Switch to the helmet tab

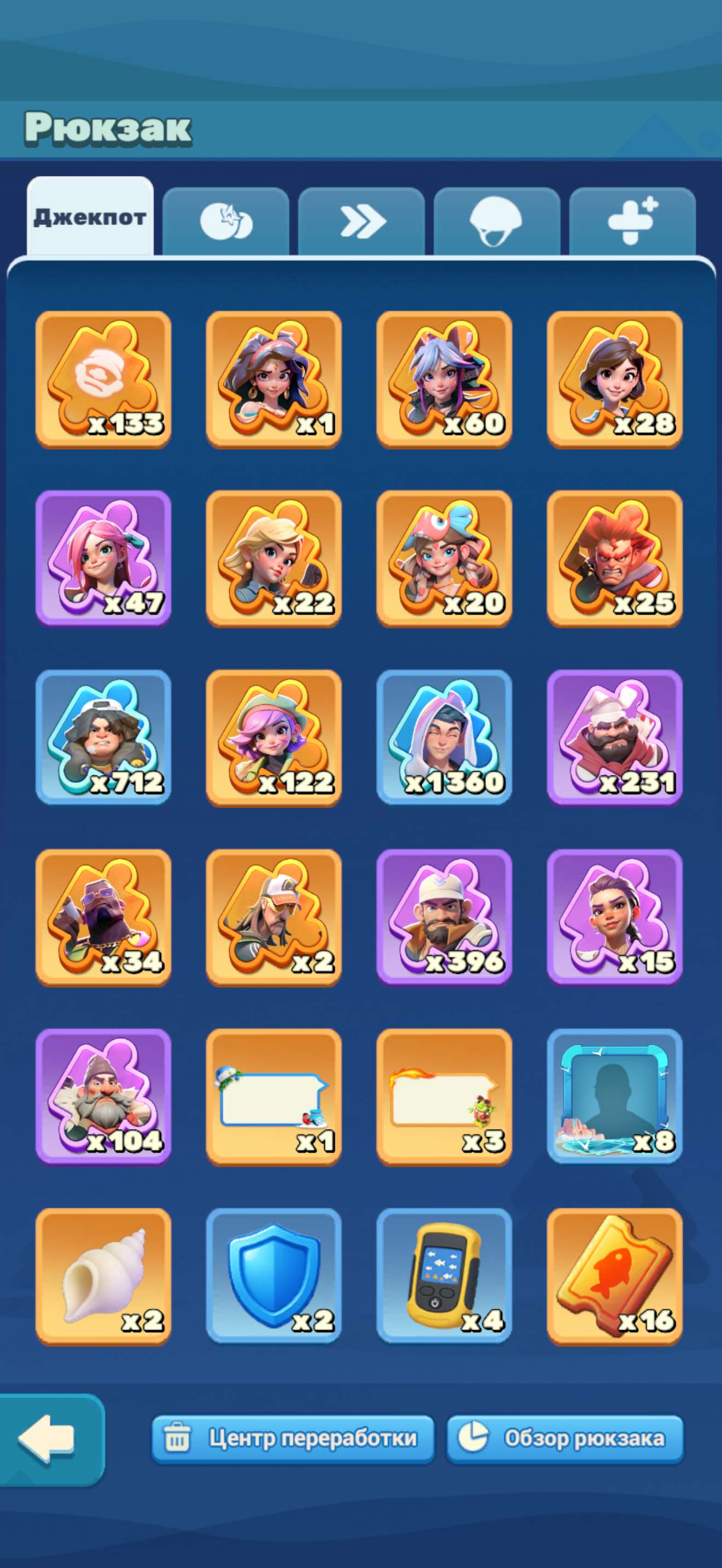pos(497,221)
